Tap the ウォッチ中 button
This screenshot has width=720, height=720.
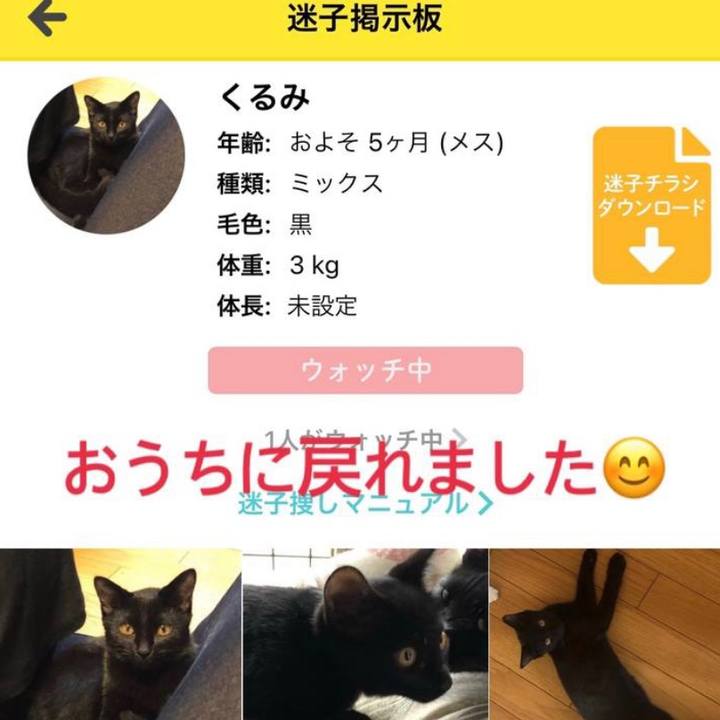click(x=365, y=371)
